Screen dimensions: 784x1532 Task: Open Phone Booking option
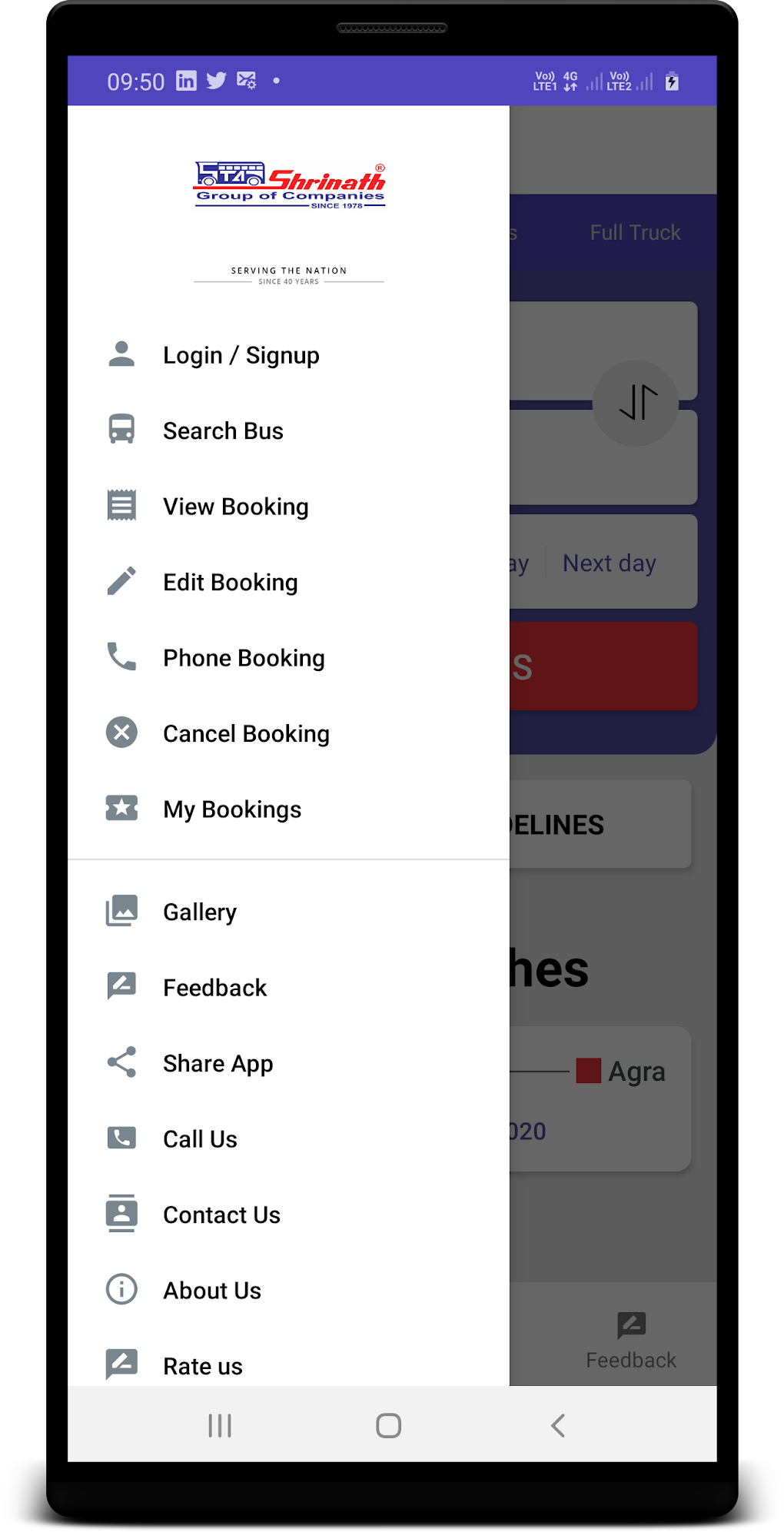point(244,658)
